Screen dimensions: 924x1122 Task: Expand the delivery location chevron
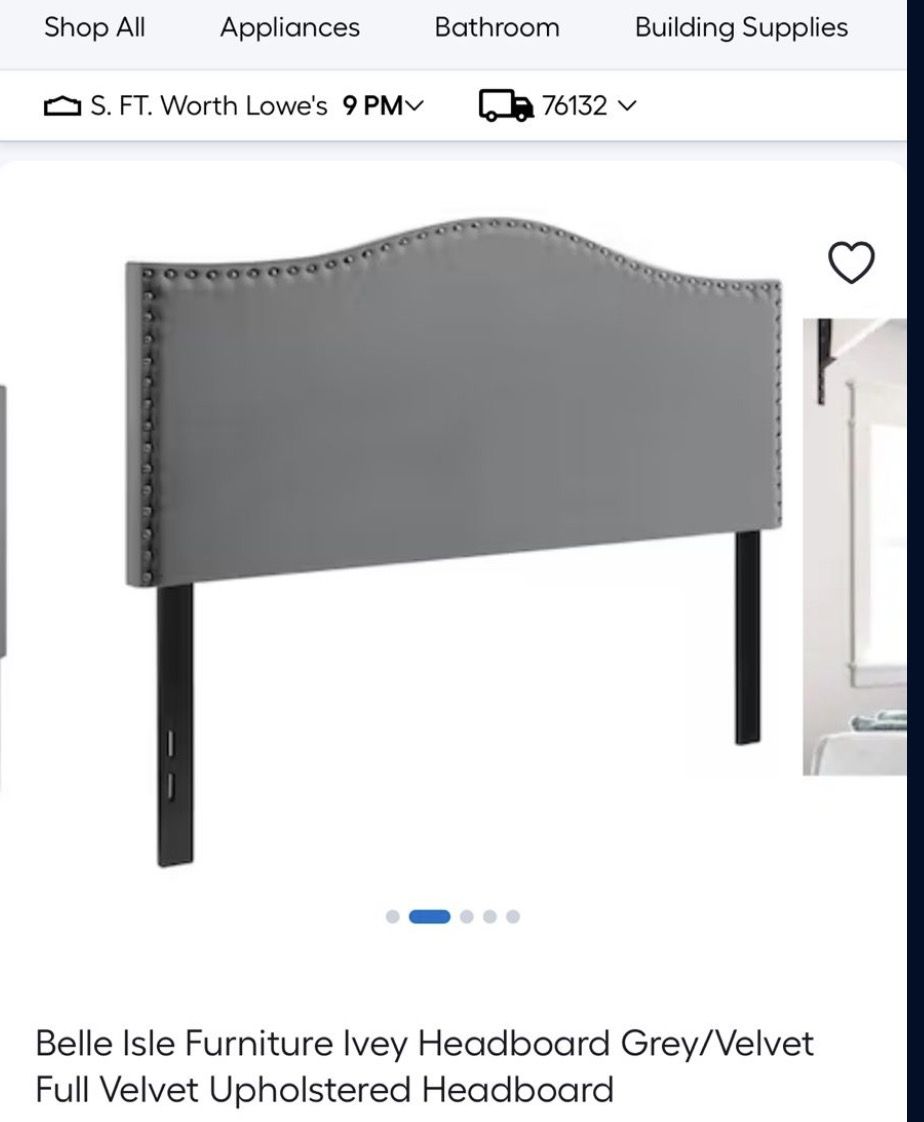coord(628,104)
